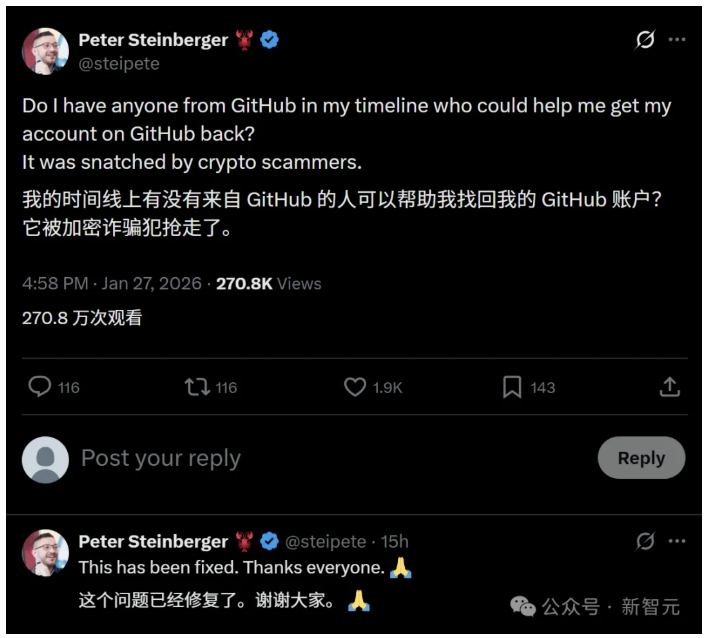Hit the Reply button

pos(641,458)
